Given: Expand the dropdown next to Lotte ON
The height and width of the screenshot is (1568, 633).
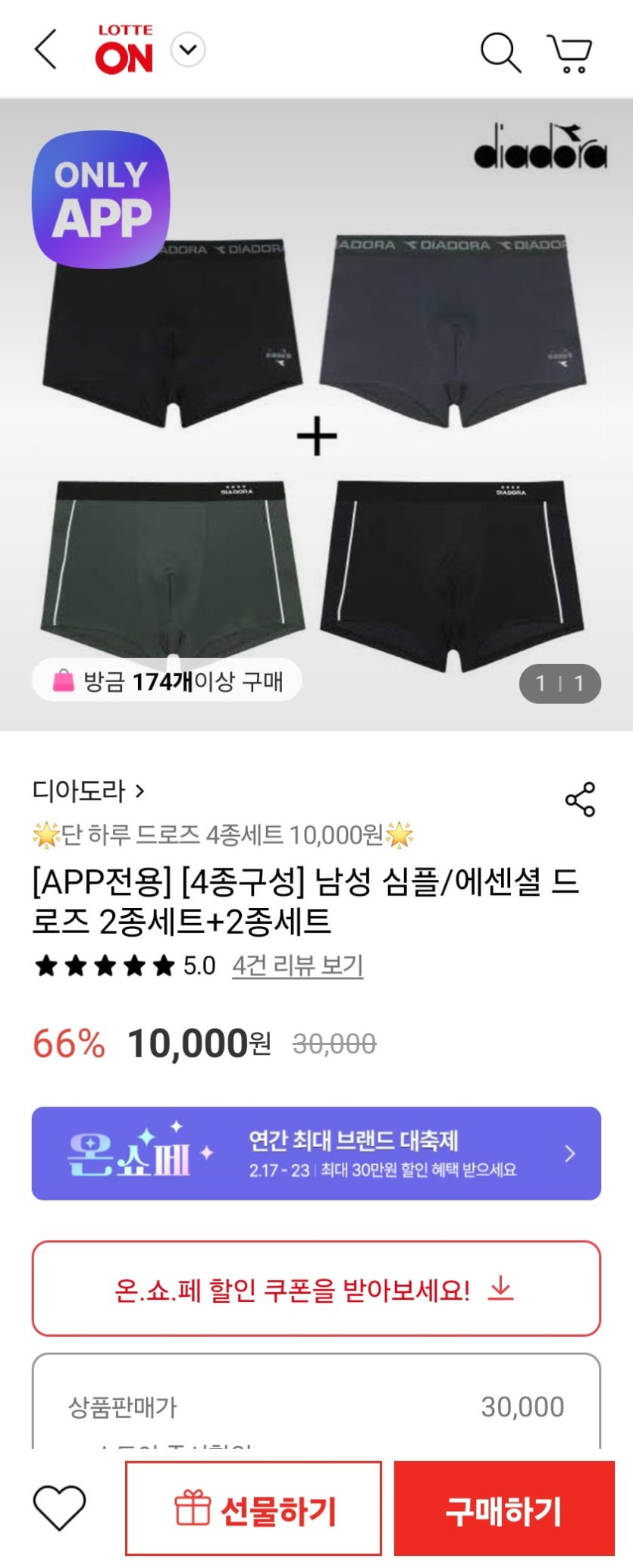Looking at the screenshot, I should click(187, 50).
